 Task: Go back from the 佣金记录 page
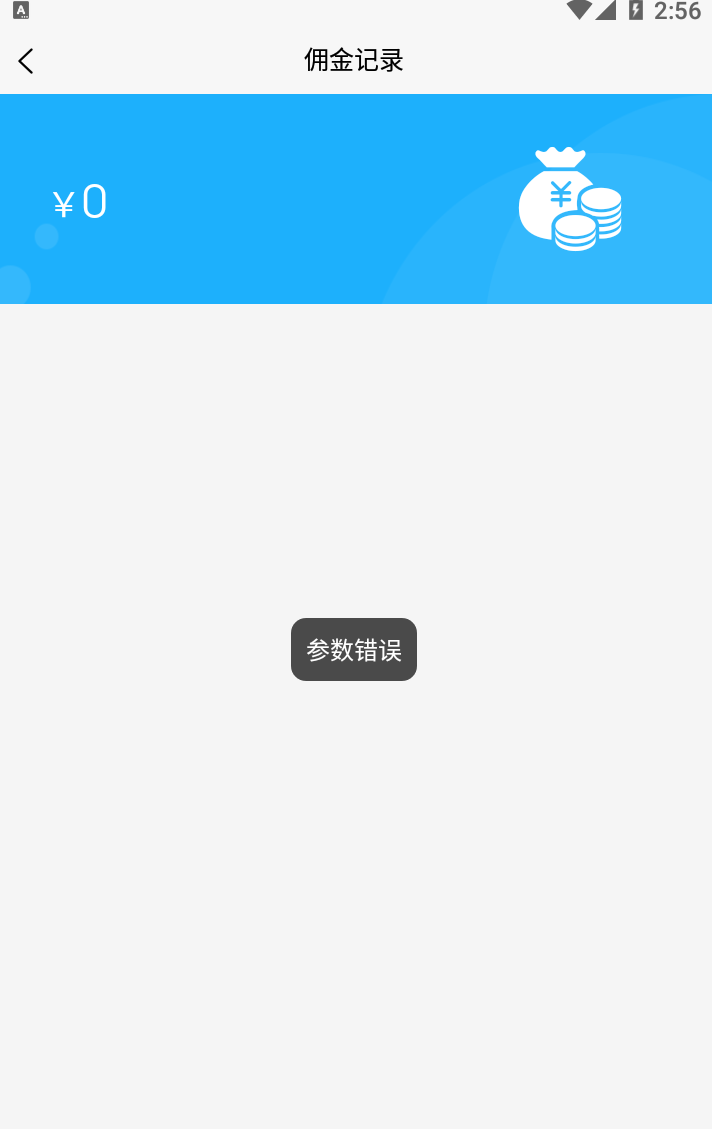[x=26, y=61]
